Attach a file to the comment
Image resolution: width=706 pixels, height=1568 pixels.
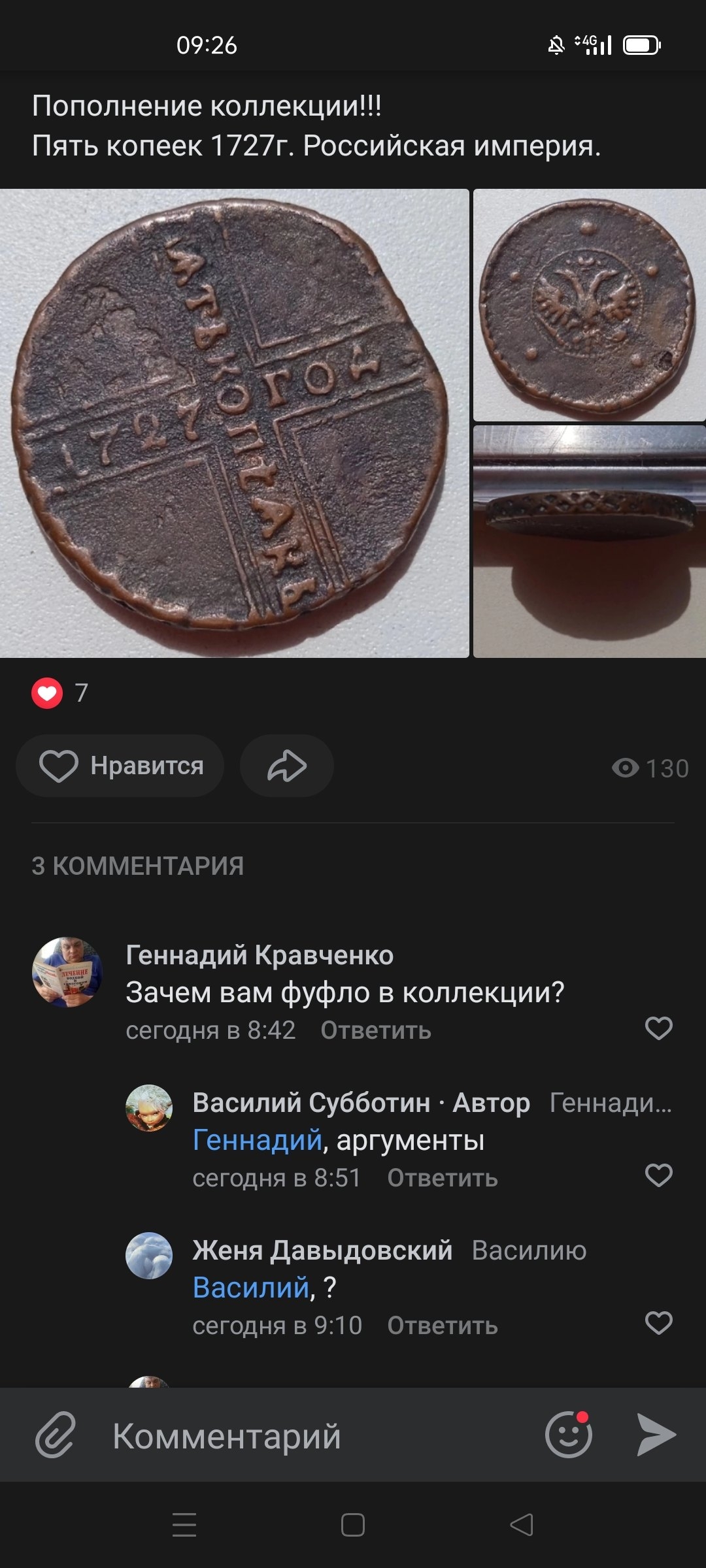55,1435
